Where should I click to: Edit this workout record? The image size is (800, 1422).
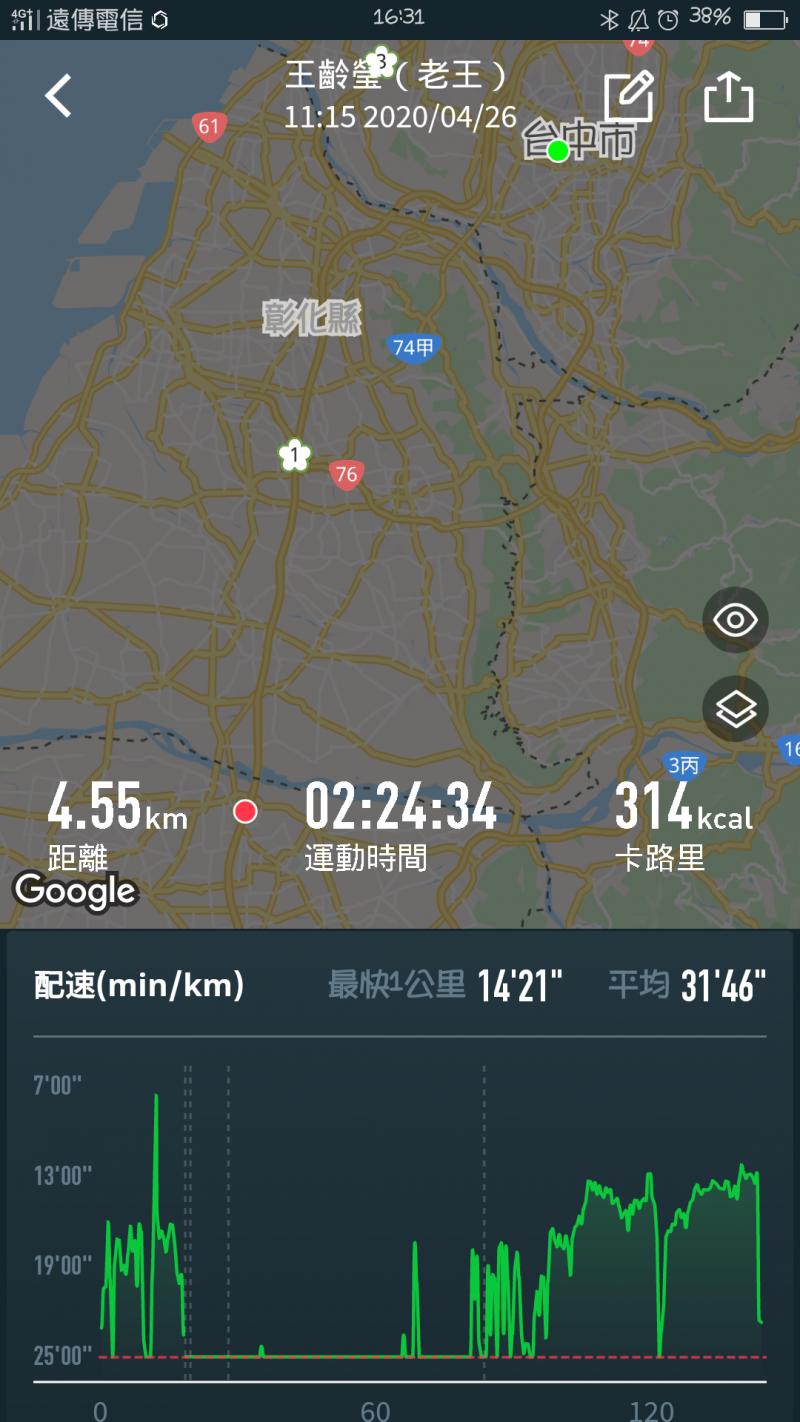click(629, 97)
